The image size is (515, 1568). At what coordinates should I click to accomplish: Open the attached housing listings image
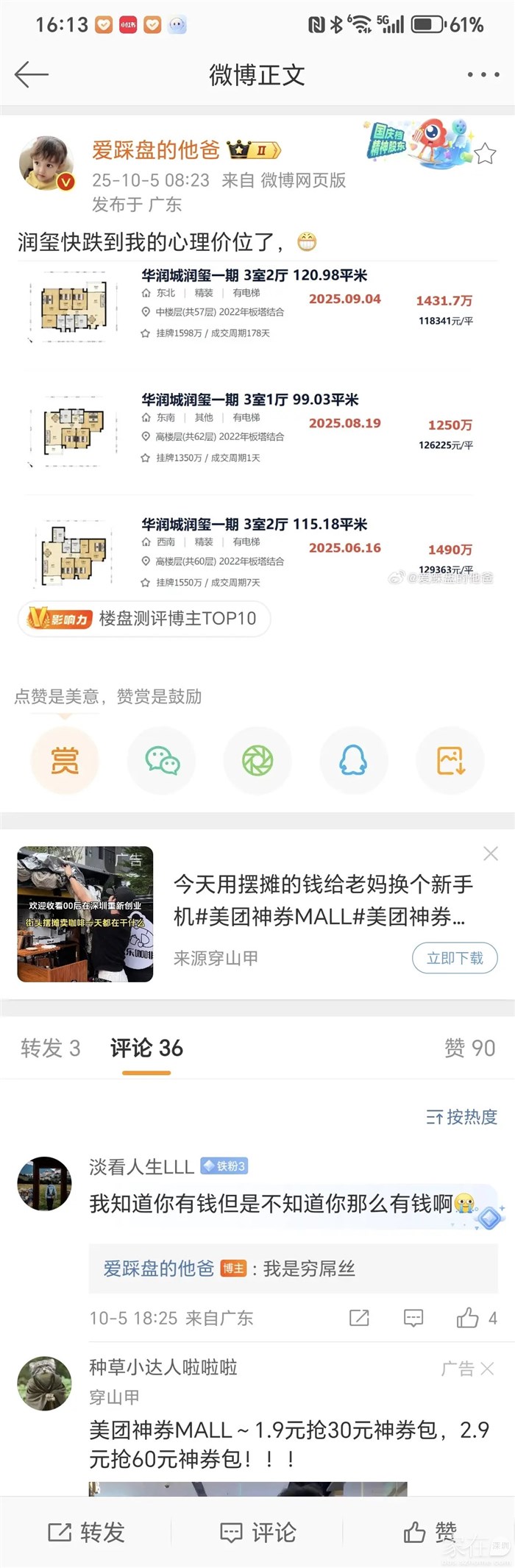[257, 427]
